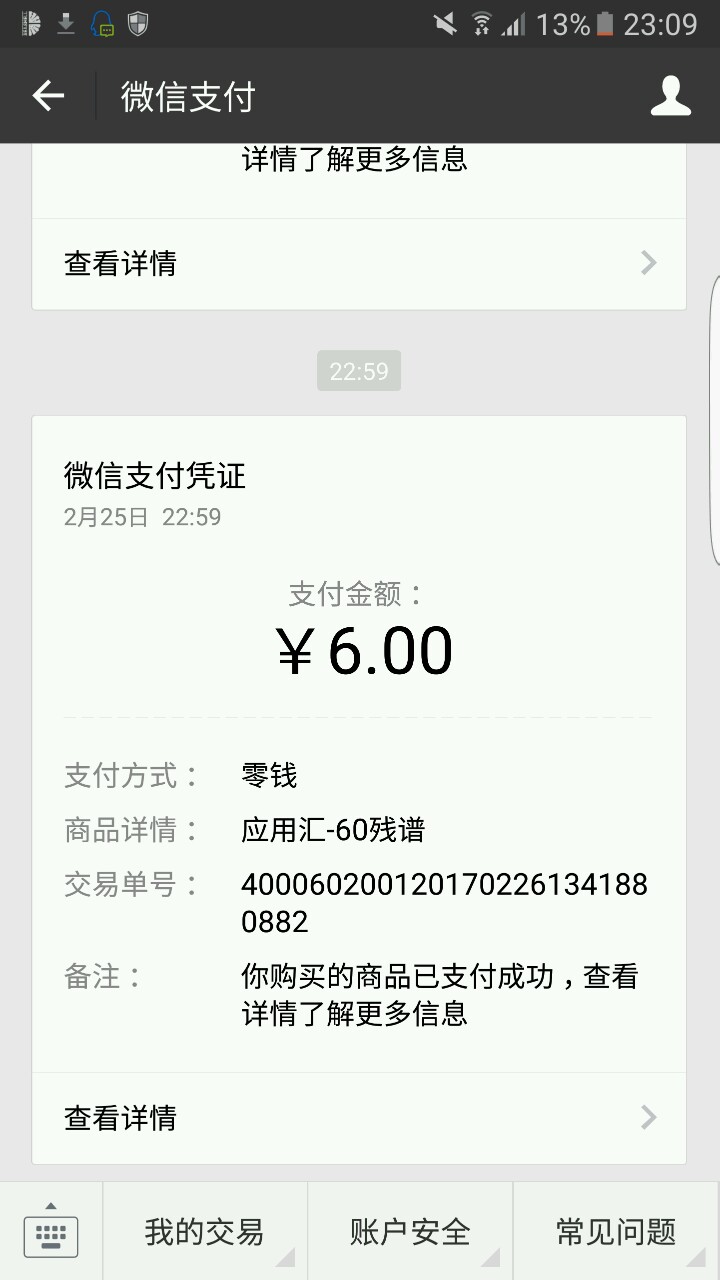Open the 常见问题 menu
The height and width of the screenshot is (1280, 720).
[x=616, y=1232]
